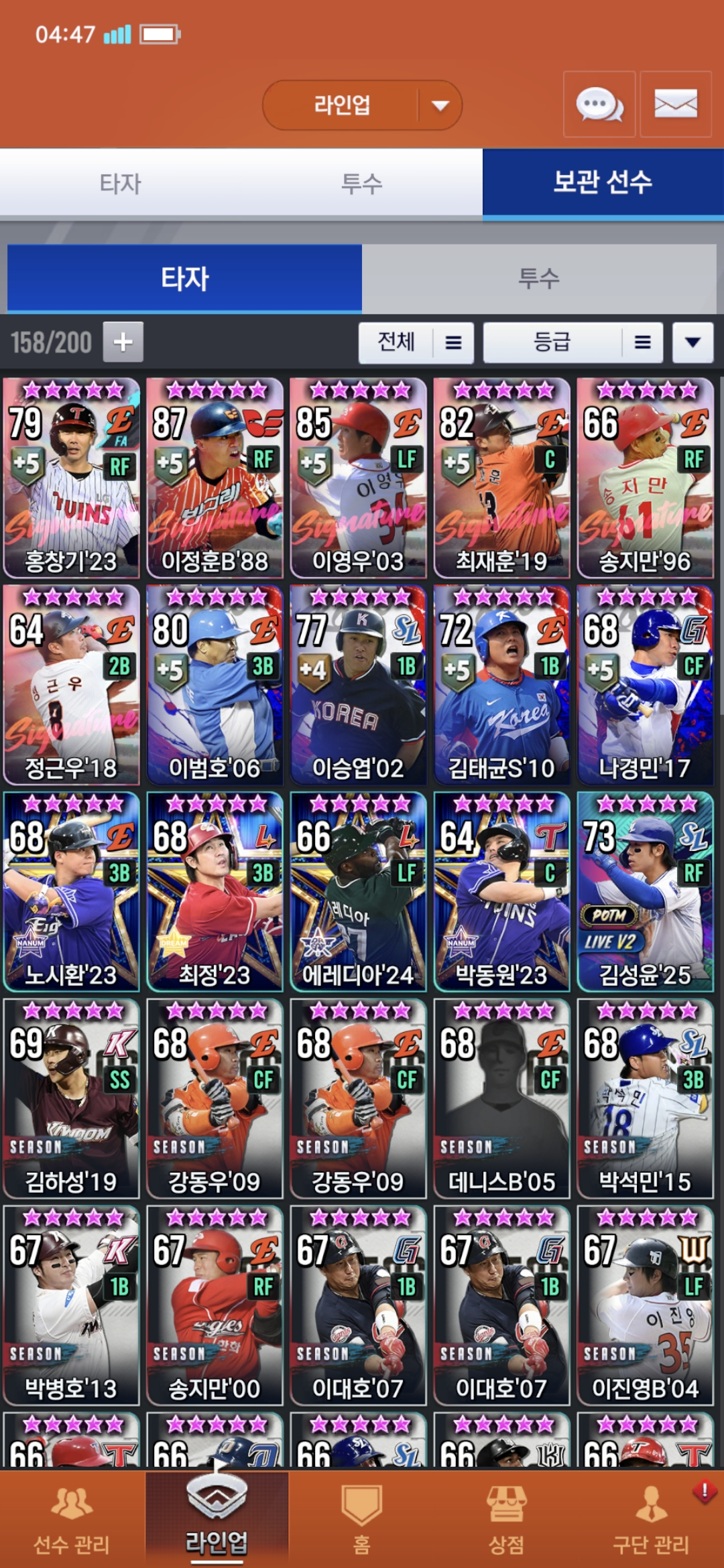Select the 박병호'13 player card

click(x=71, y=1305)
